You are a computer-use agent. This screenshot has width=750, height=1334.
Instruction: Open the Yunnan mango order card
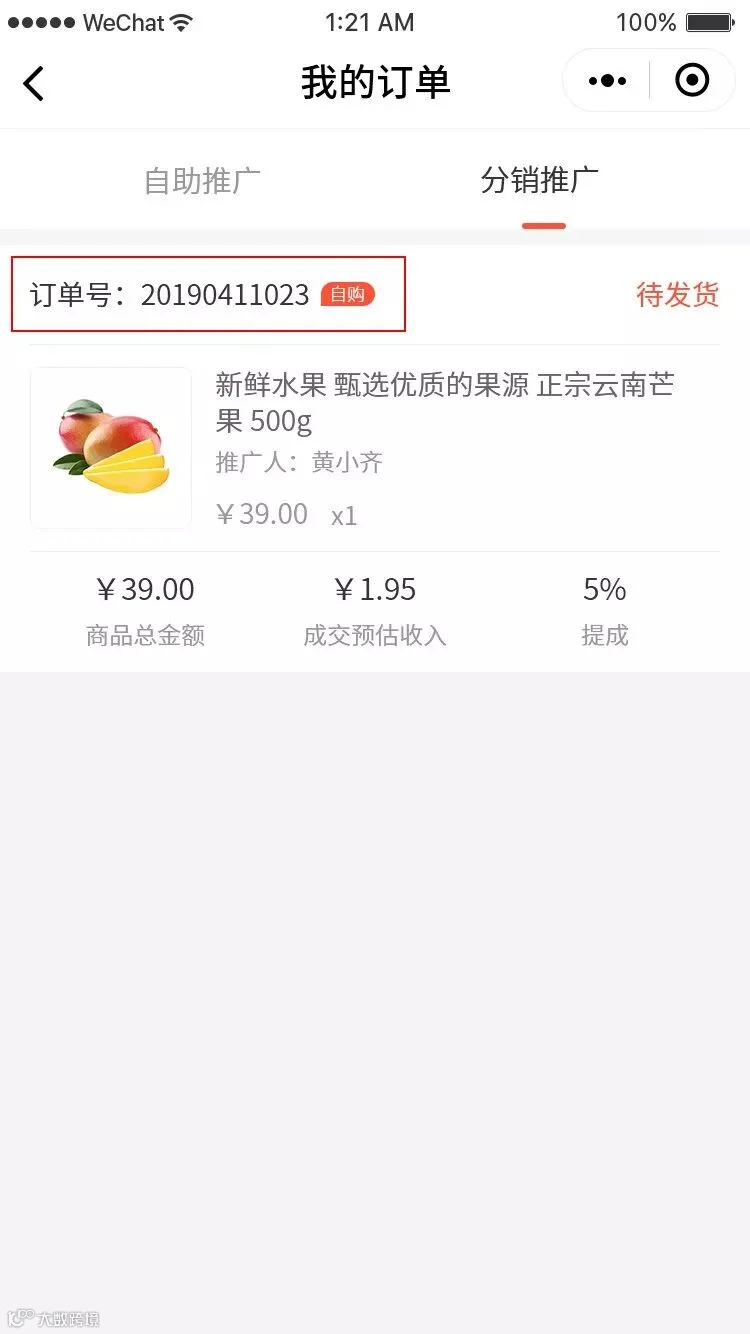point(375,458)
